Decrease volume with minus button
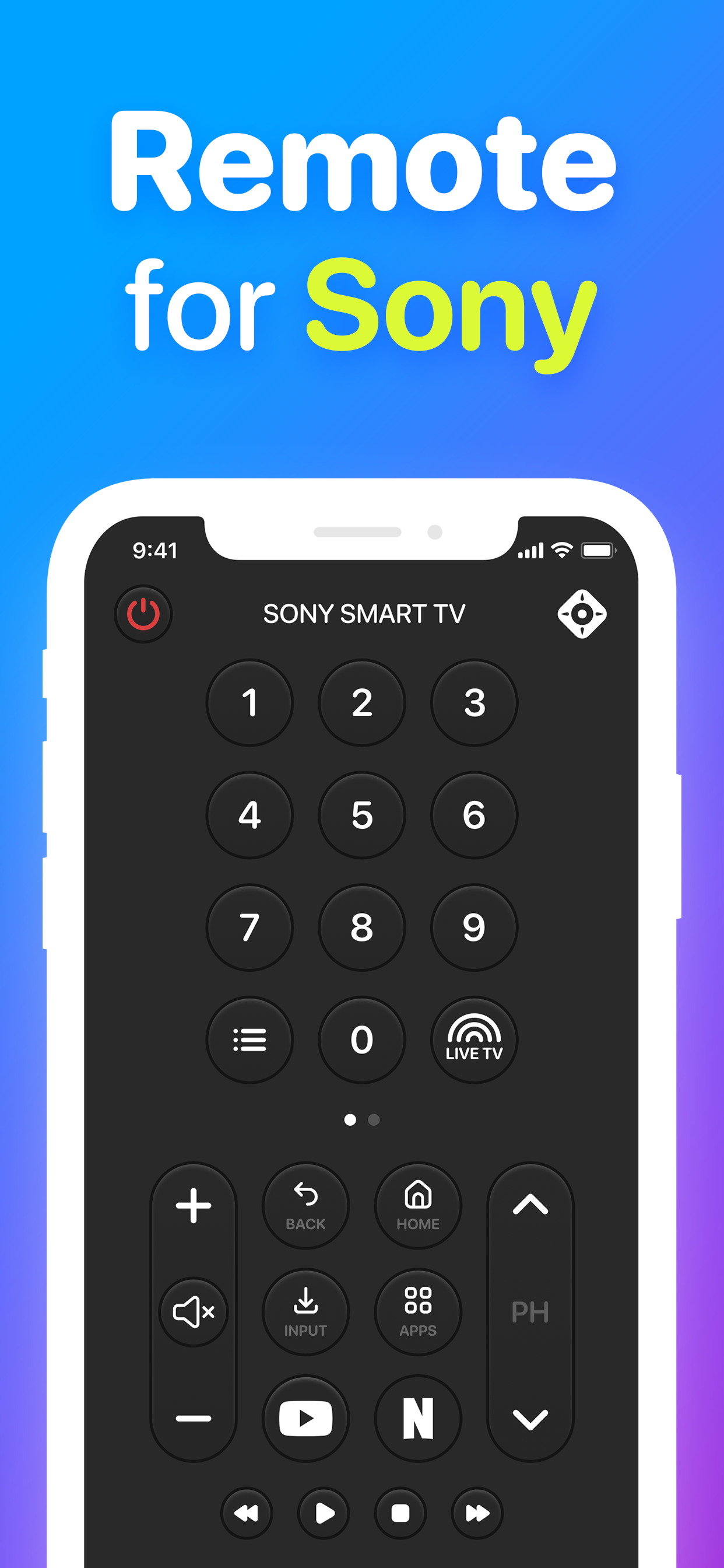Image resolution: width=724 pixels, height=1568 pixels. pyautogui.click(x=194, y=1418)
